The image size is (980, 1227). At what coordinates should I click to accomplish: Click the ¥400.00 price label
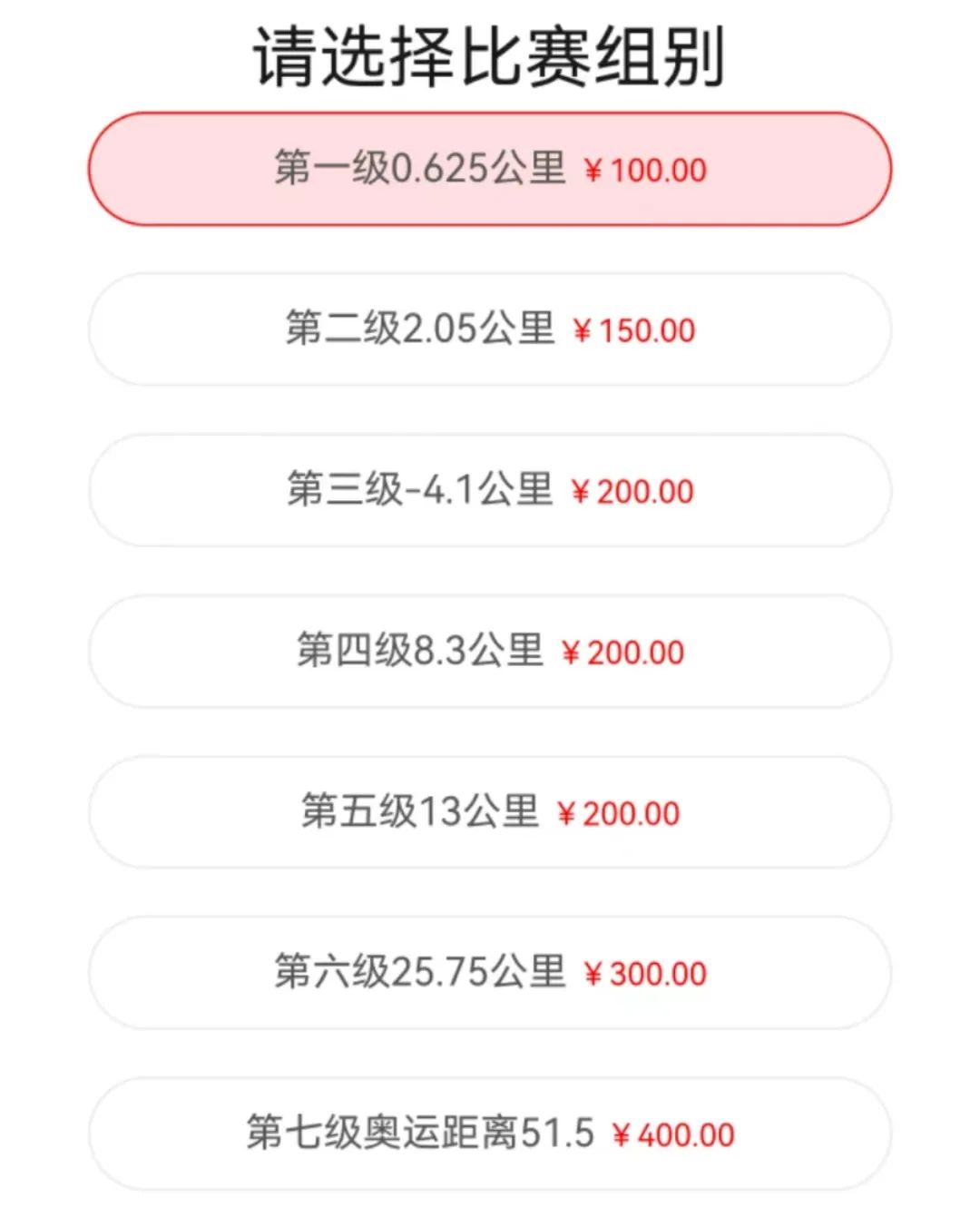point(676,1134)
